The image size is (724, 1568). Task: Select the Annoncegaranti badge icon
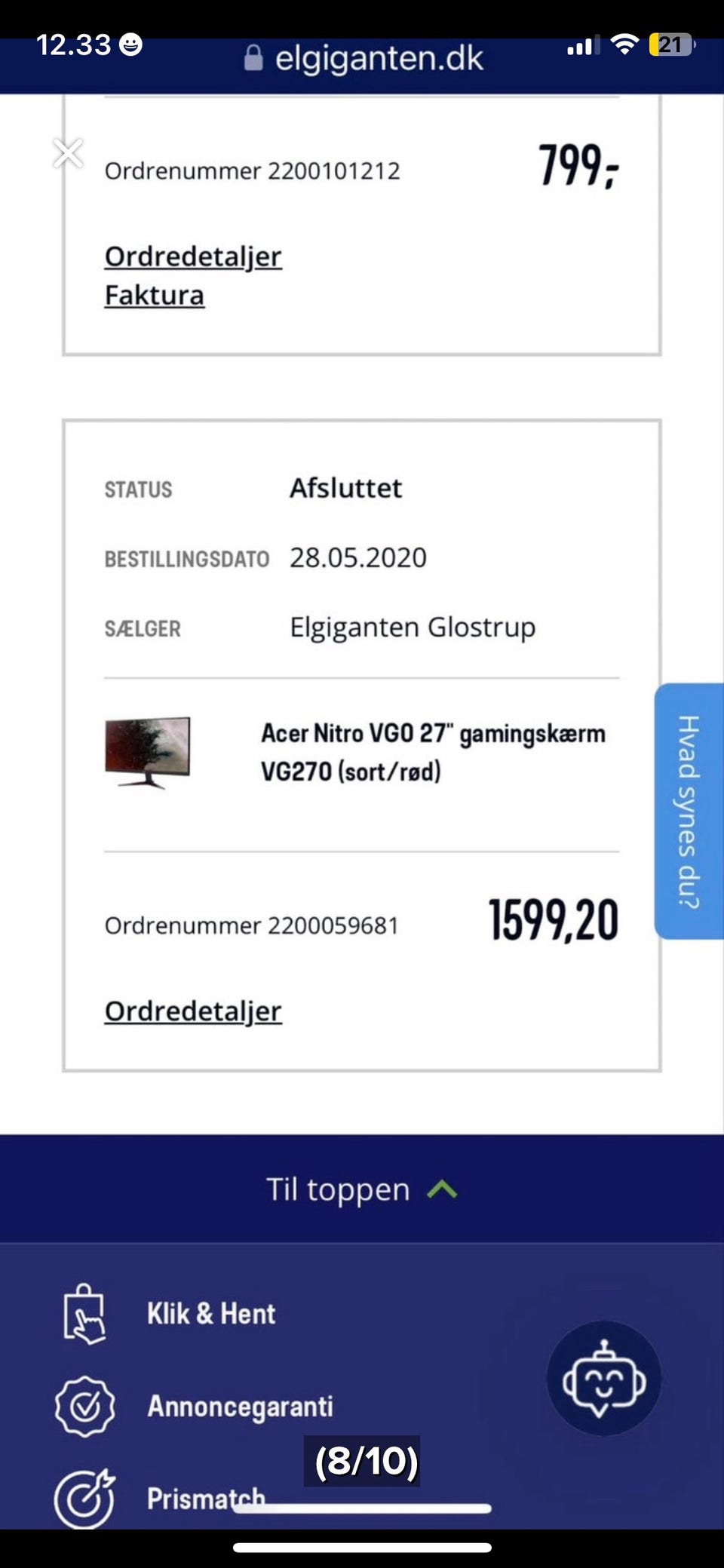[x=83, y=1405]
